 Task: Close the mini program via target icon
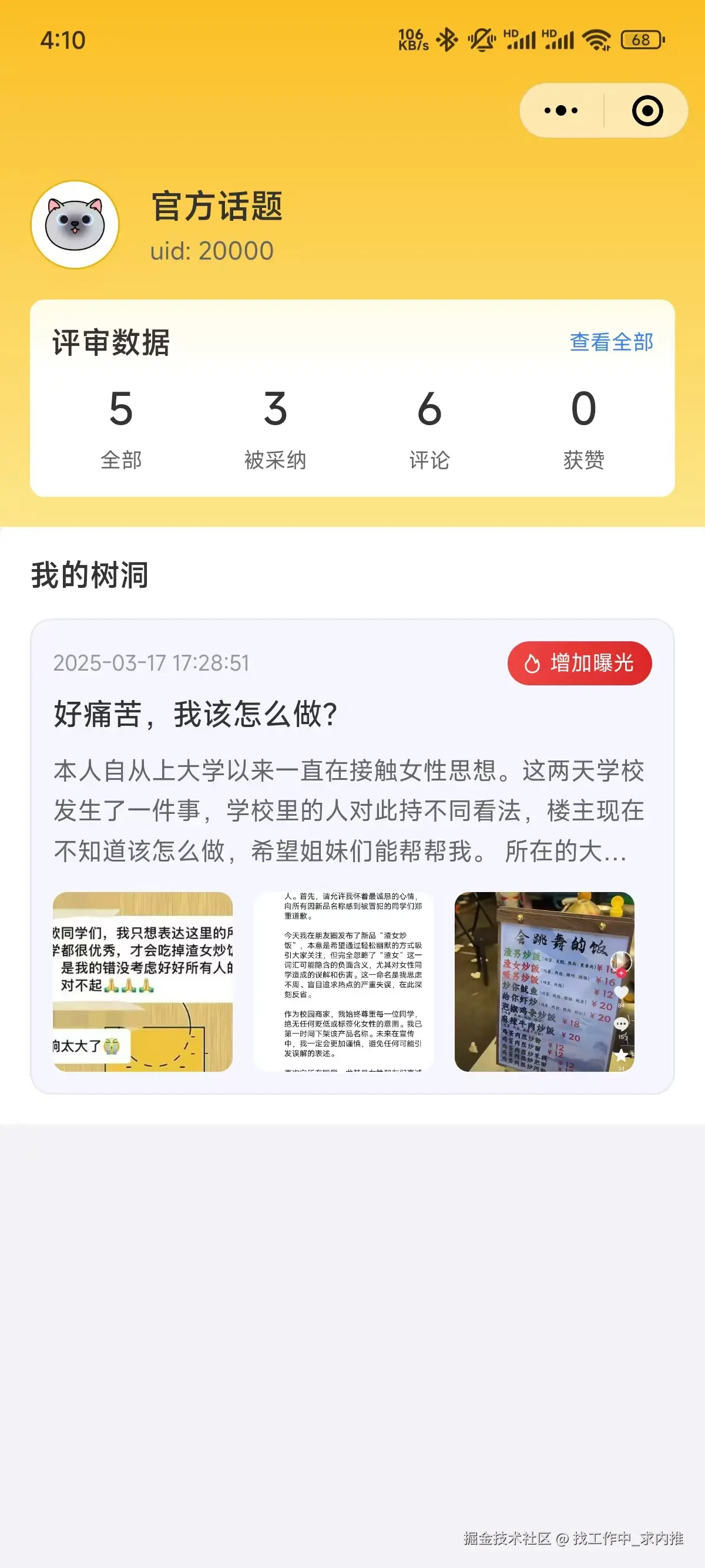(647, 111)
